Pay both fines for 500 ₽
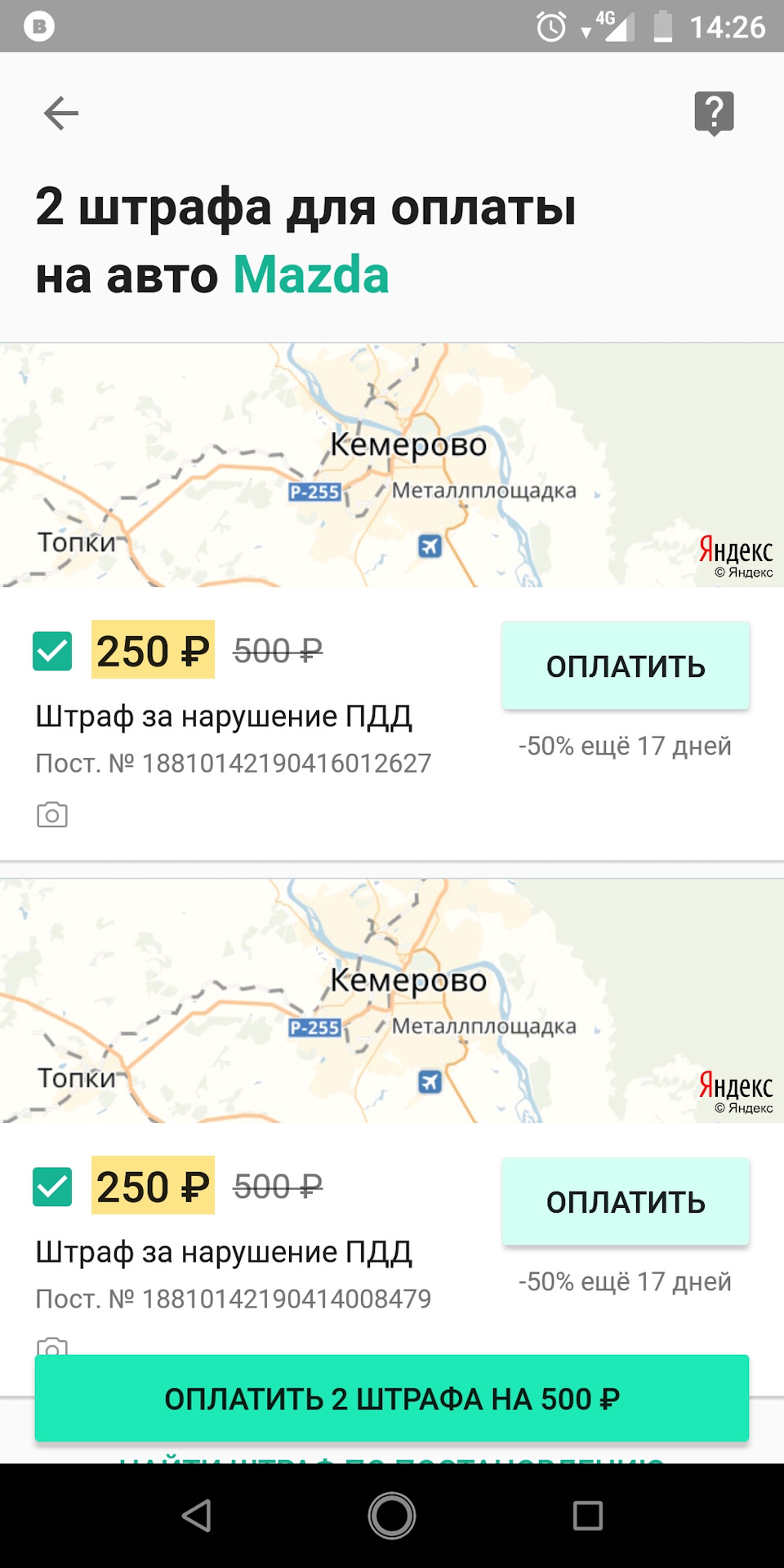 392,1398
